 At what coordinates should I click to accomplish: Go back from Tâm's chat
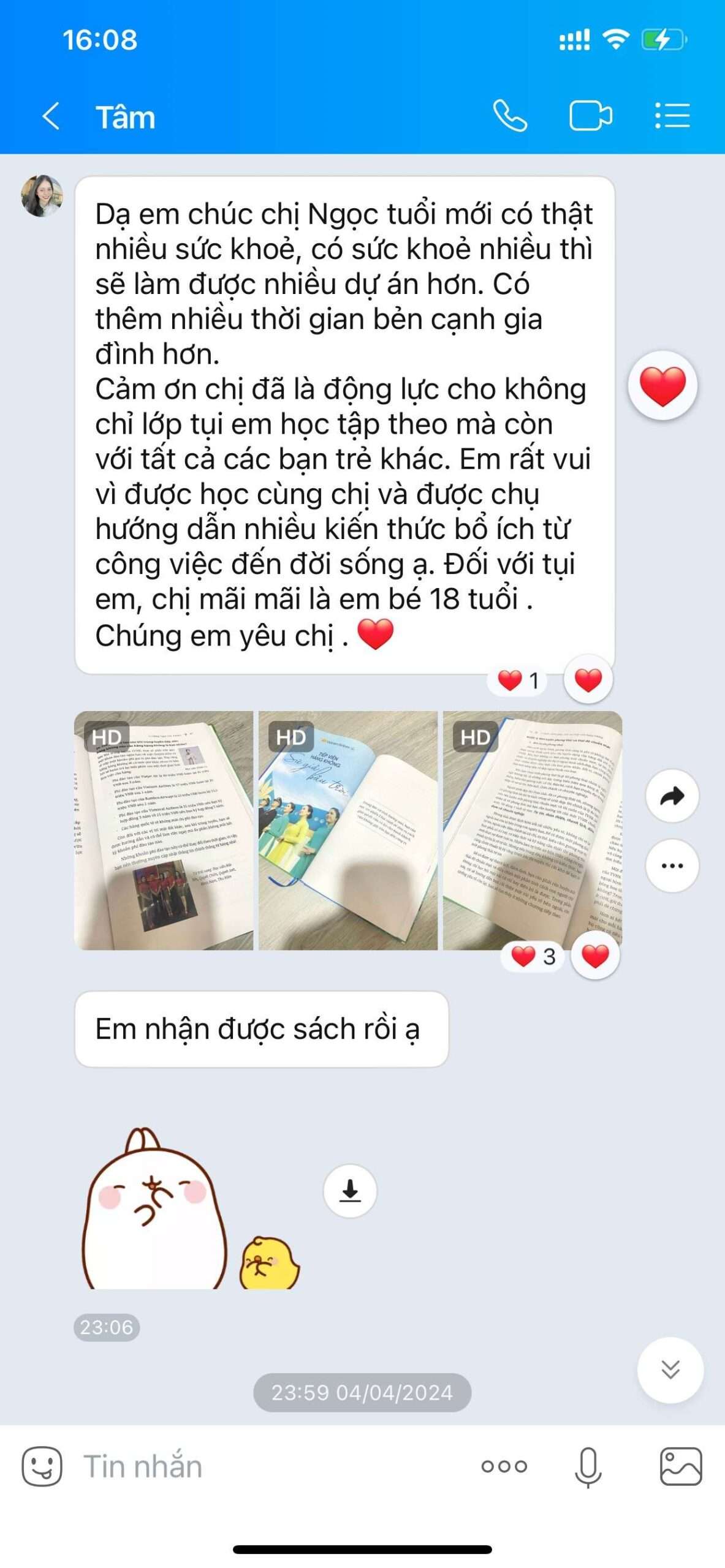[51, 116]
